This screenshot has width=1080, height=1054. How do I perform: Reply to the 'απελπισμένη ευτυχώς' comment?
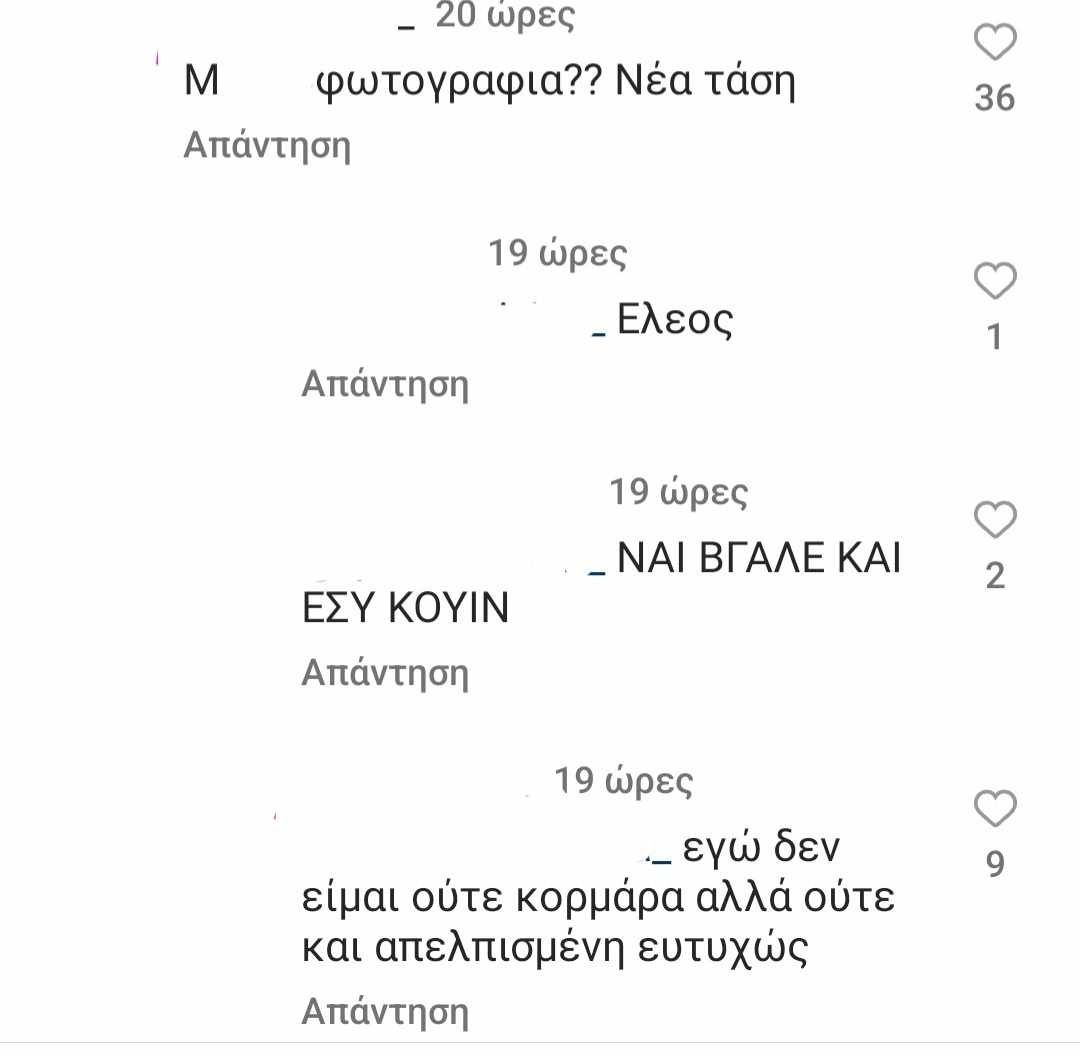385,1012
